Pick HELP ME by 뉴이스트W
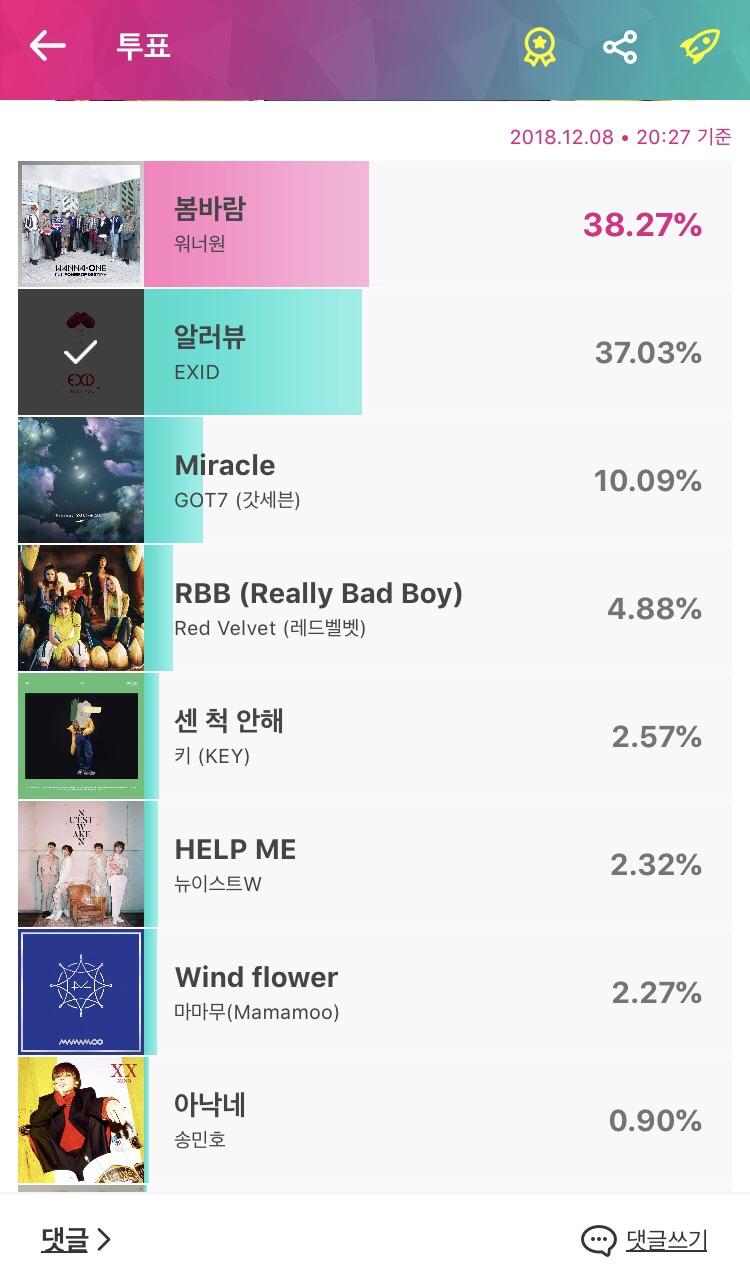Image resolution: width=750 pixels, height=1265 pixels. [x=375, y=865]
